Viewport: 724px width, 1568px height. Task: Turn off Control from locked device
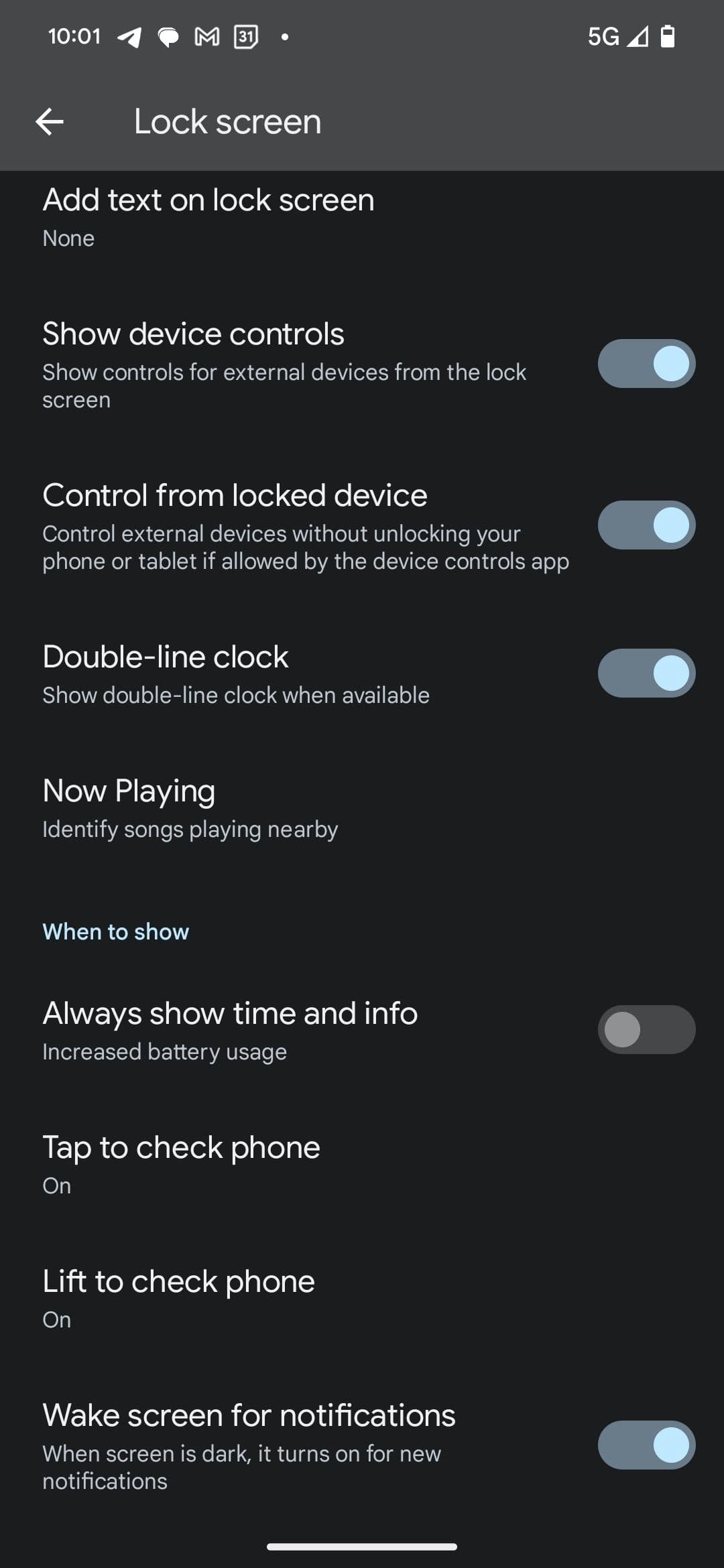pos(646,527)
